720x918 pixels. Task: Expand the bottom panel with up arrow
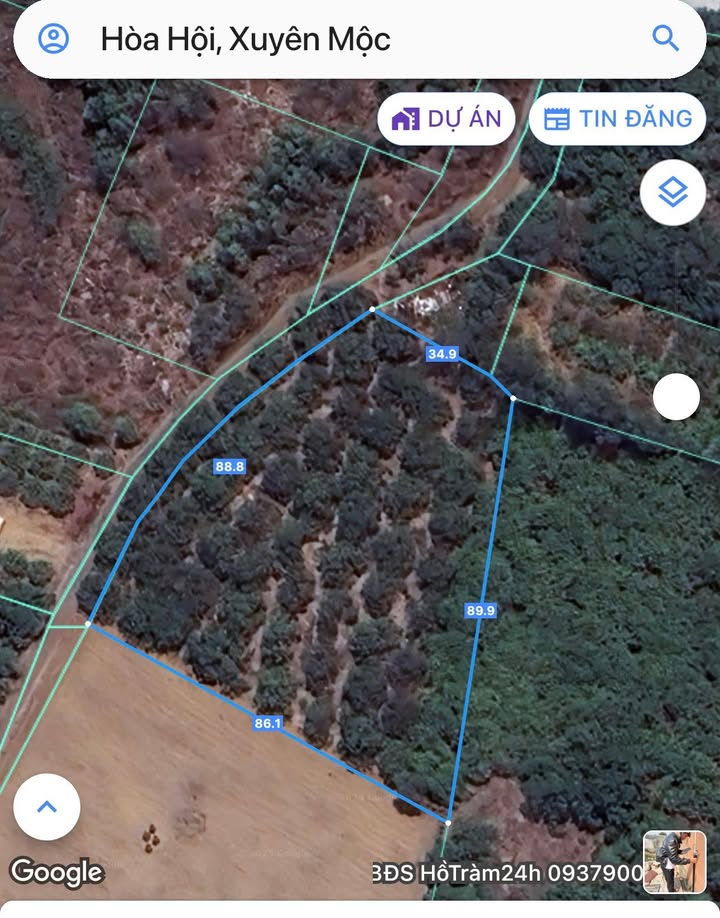pos(47,806)
